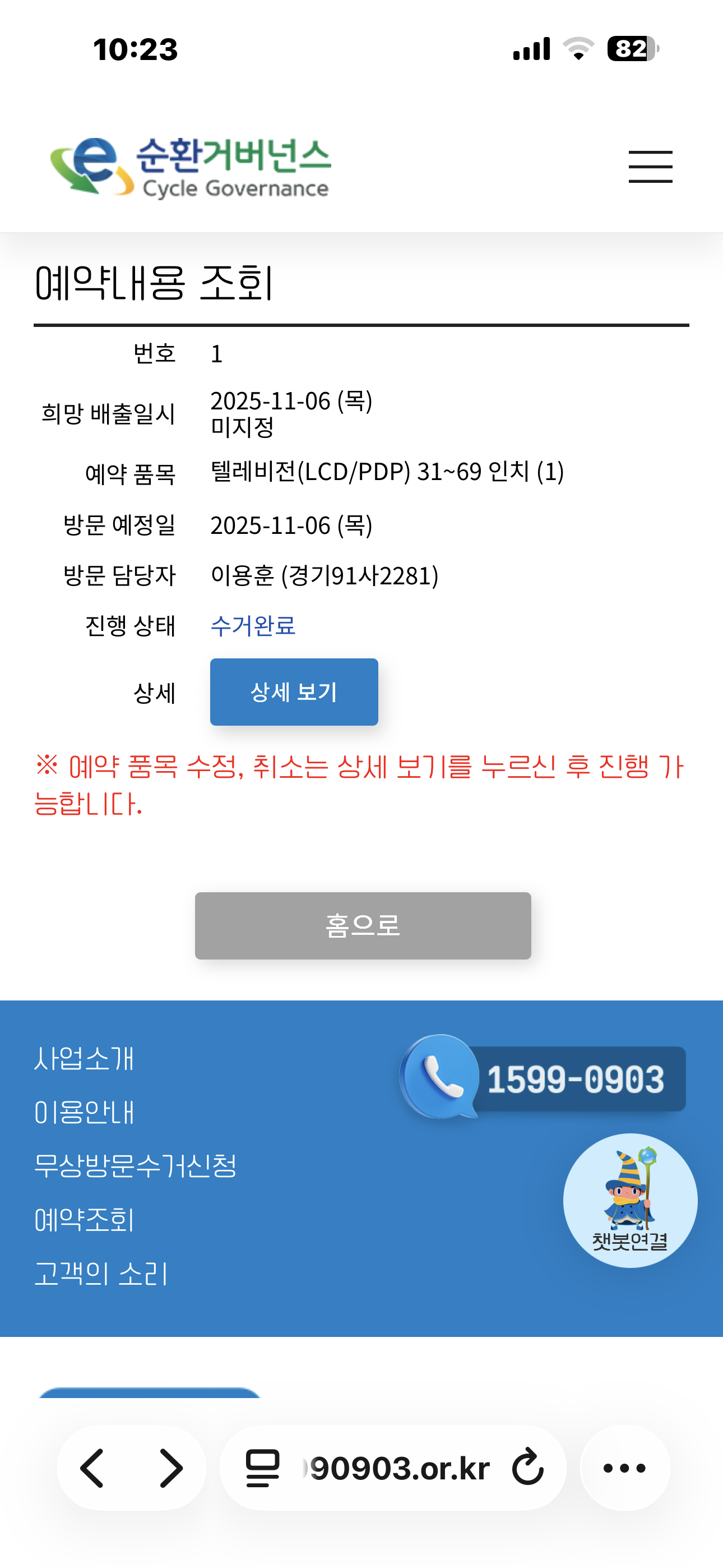Image resolution: width=723 pixels, height=1568 pixels.
Task: Open the 사업소개 footer link
Action: pyautogui.click(x=84, y=1059)
